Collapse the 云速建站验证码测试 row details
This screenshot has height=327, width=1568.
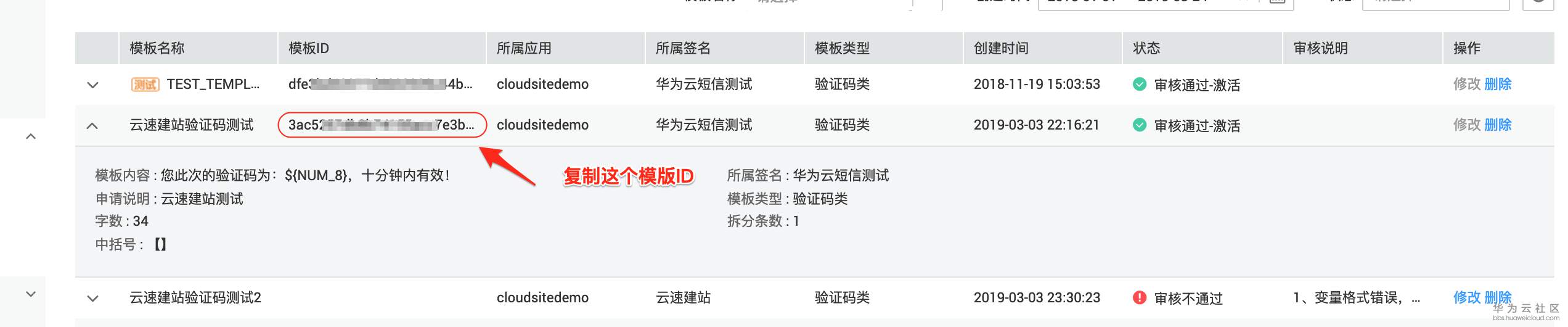point(92,126)
